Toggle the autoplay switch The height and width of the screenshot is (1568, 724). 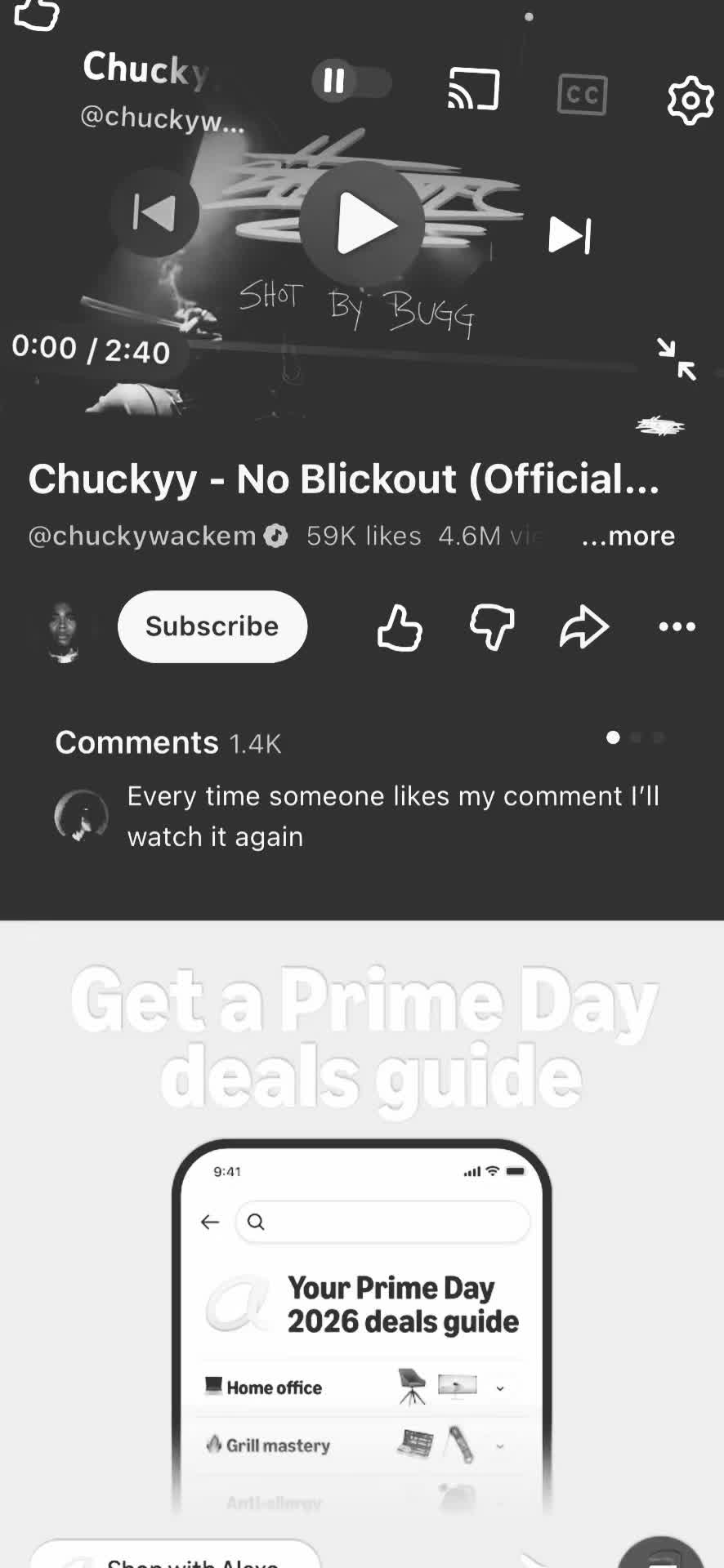351,81
